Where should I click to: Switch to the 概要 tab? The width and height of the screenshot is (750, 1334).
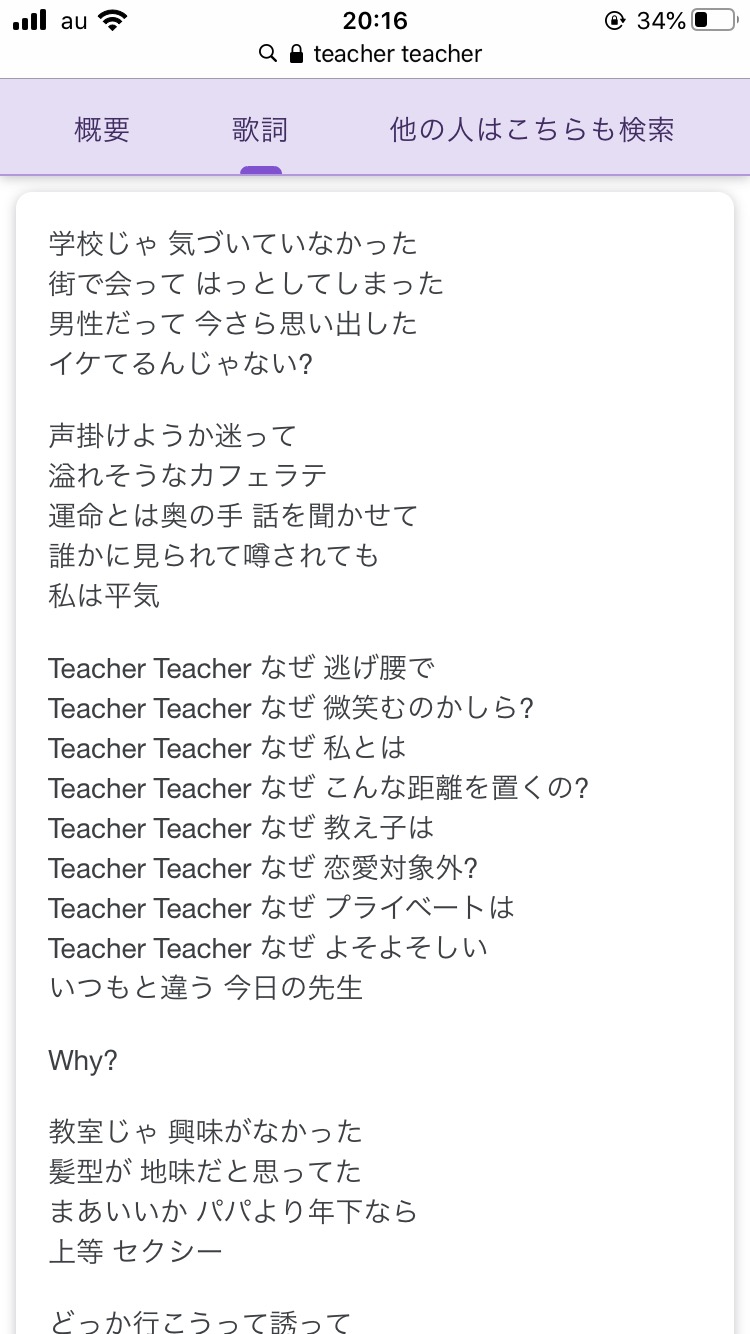tap(102, 129)
